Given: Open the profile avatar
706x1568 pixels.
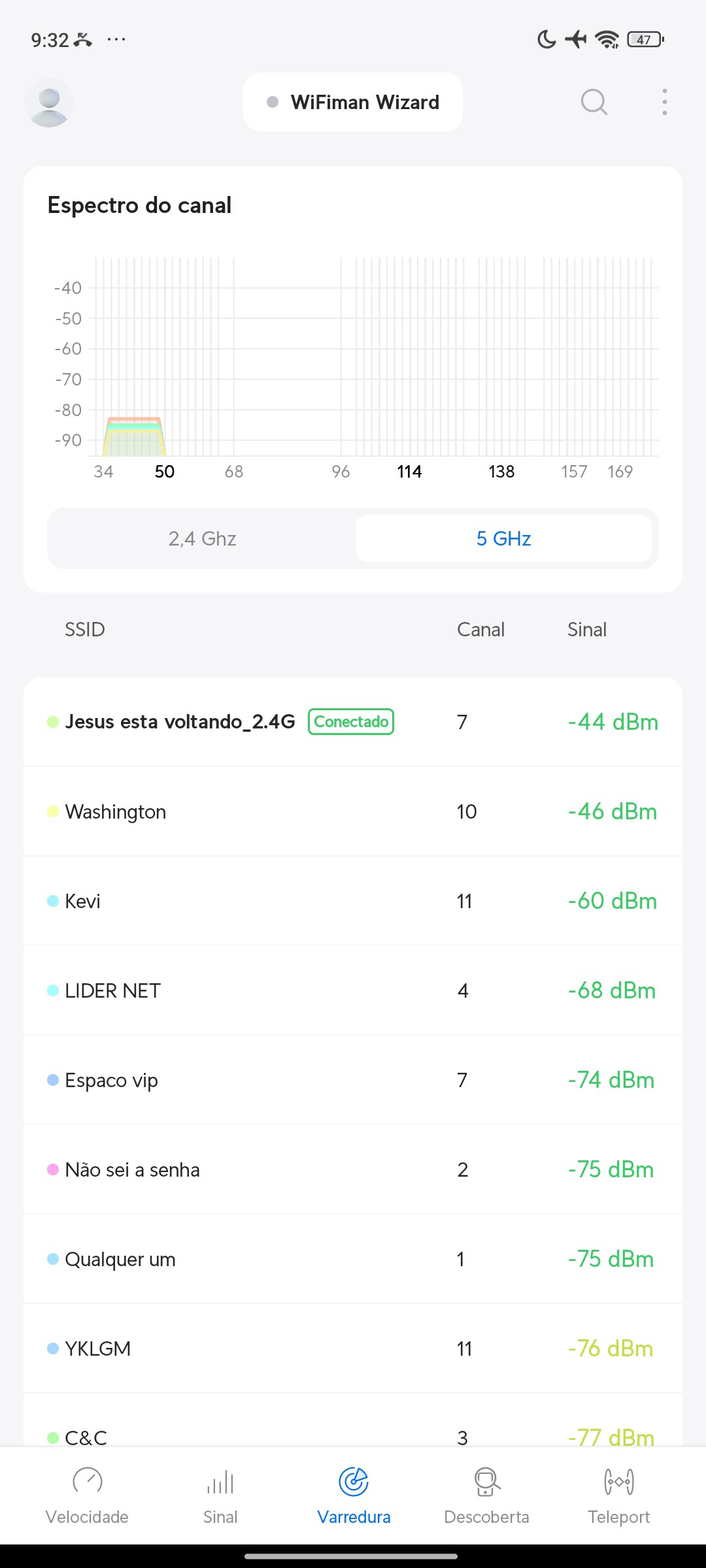Looking at the screenshot, I should pyautogui.click(x=49, y=103).
